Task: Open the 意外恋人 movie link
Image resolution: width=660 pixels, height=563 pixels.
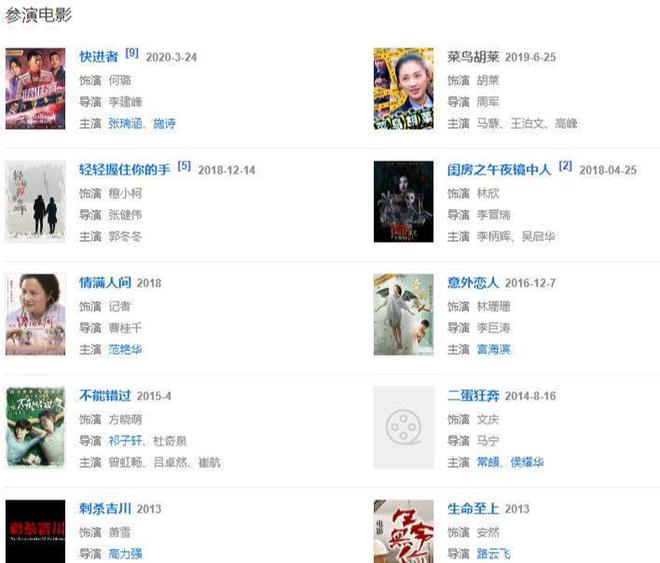Action: pyautogui.click(x=473, y=282)
